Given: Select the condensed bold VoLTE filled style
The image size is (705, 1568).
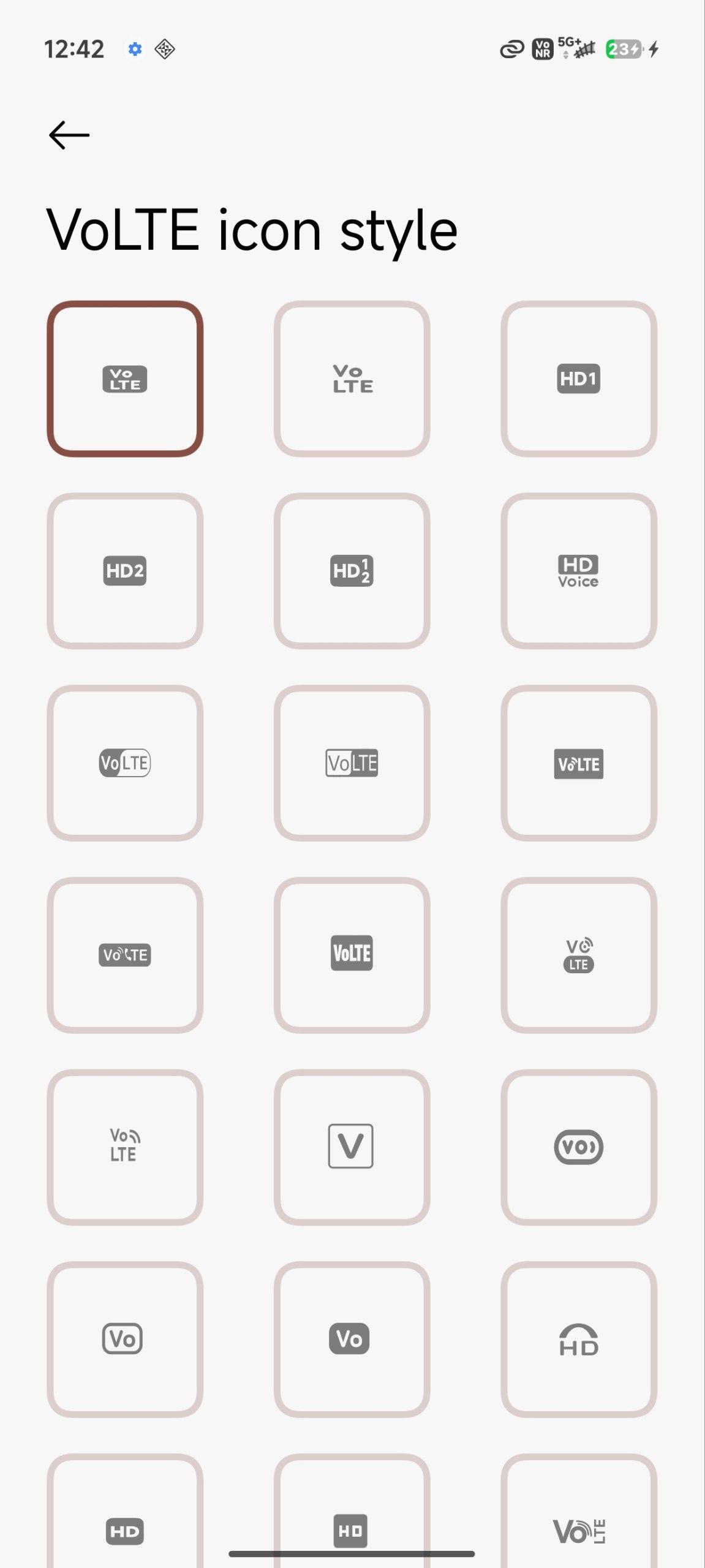Looking at the screenshot, I should pyautogui.click(x=352, y=955).
